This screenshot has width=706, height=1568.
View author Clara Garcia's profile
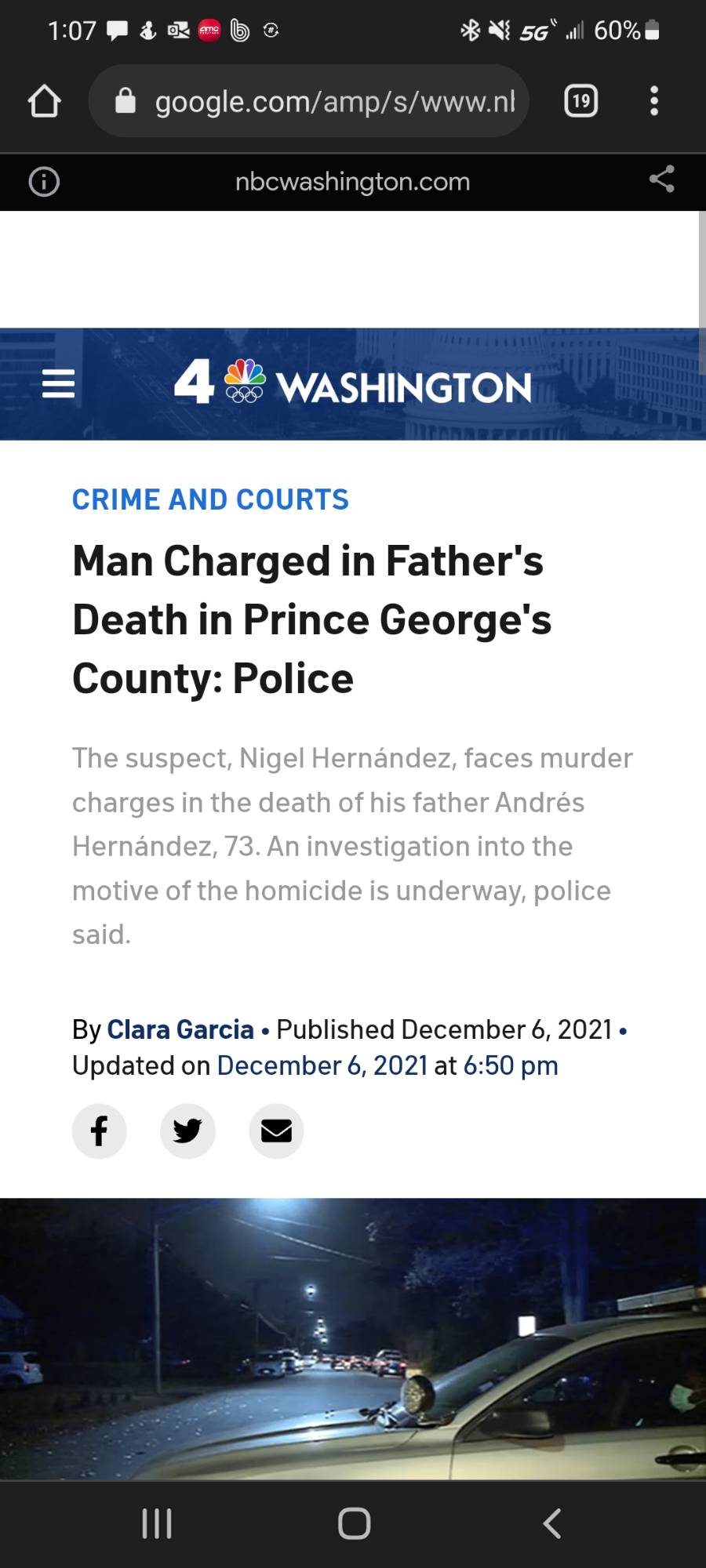(180, 1029)
